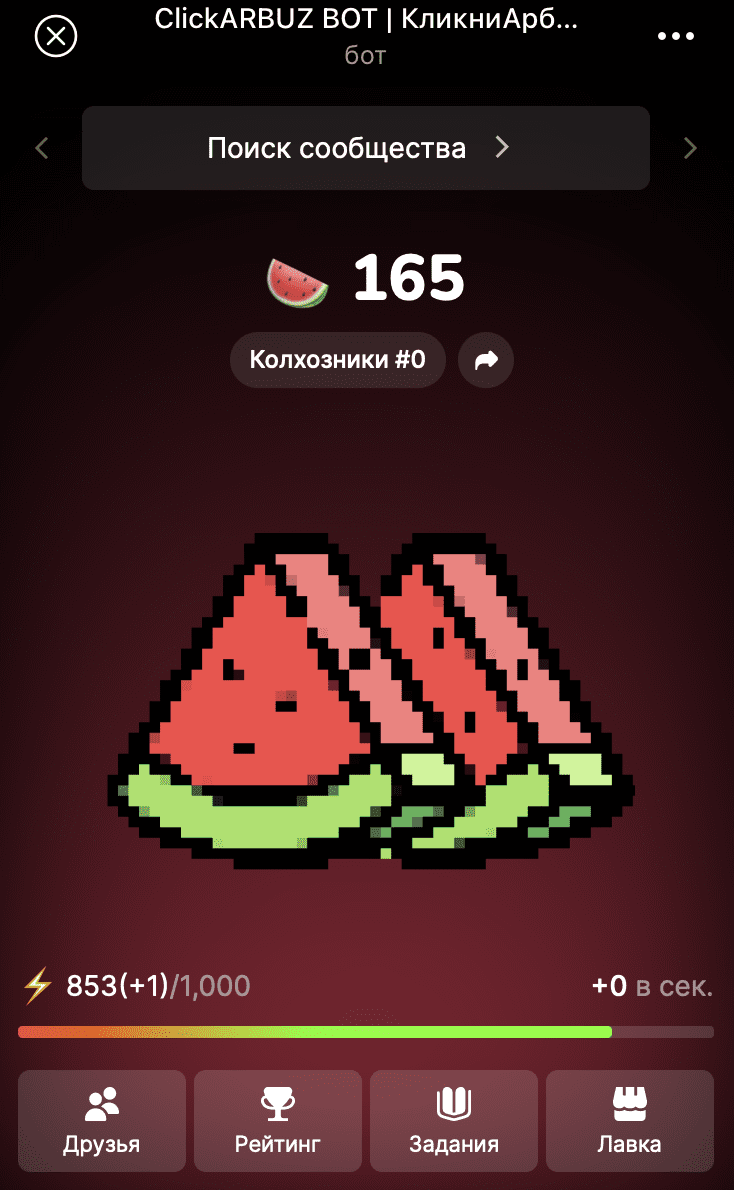Go to the Лавка shop
734x1190 pixels.
click(x=630, y=1120)
